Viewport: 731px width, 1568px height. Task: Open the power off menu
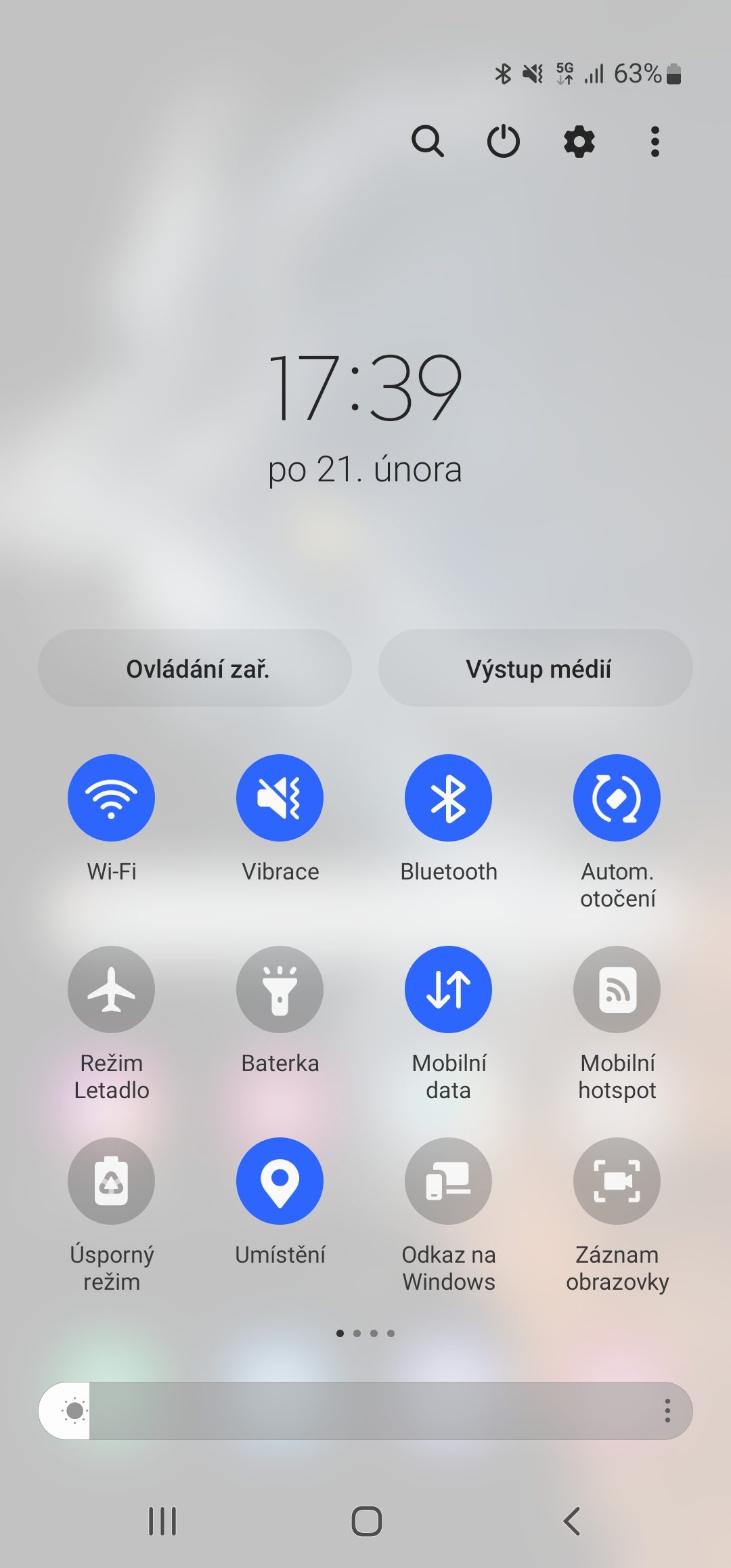tap(504, 141)
